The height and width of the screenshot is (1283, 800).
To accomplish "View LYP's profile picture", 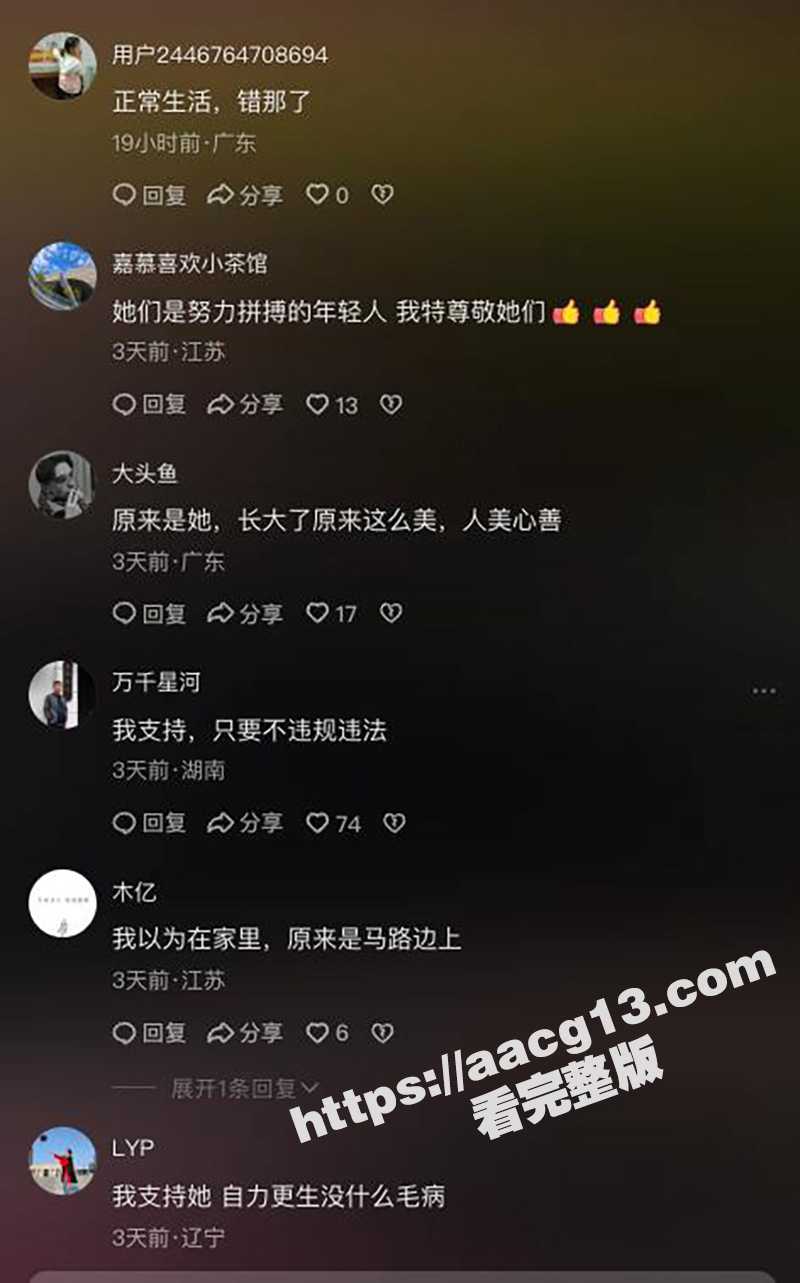I will [x=62, y=1161].
